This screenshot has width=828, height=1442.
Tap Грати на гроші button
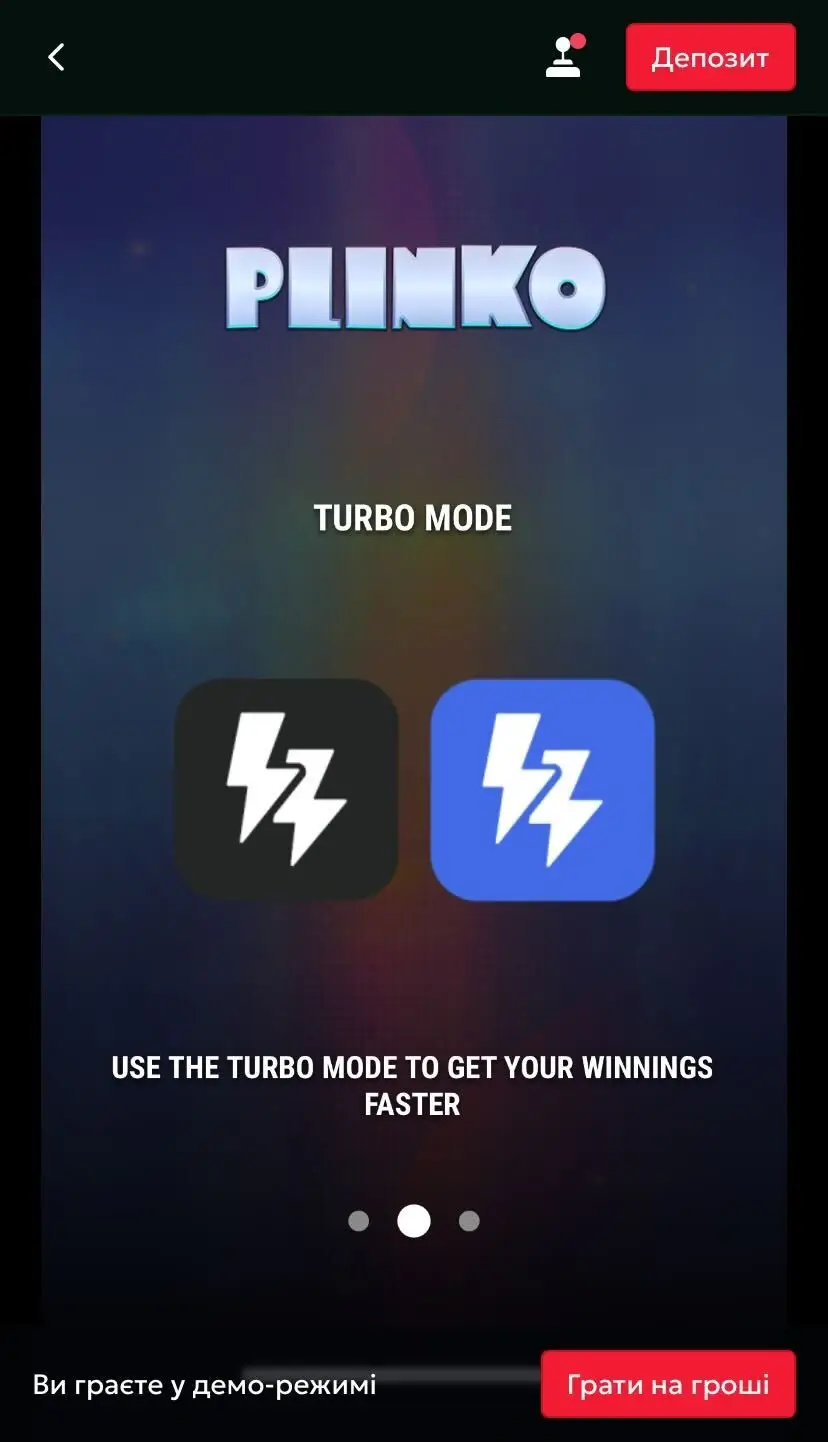[668, 1384]
